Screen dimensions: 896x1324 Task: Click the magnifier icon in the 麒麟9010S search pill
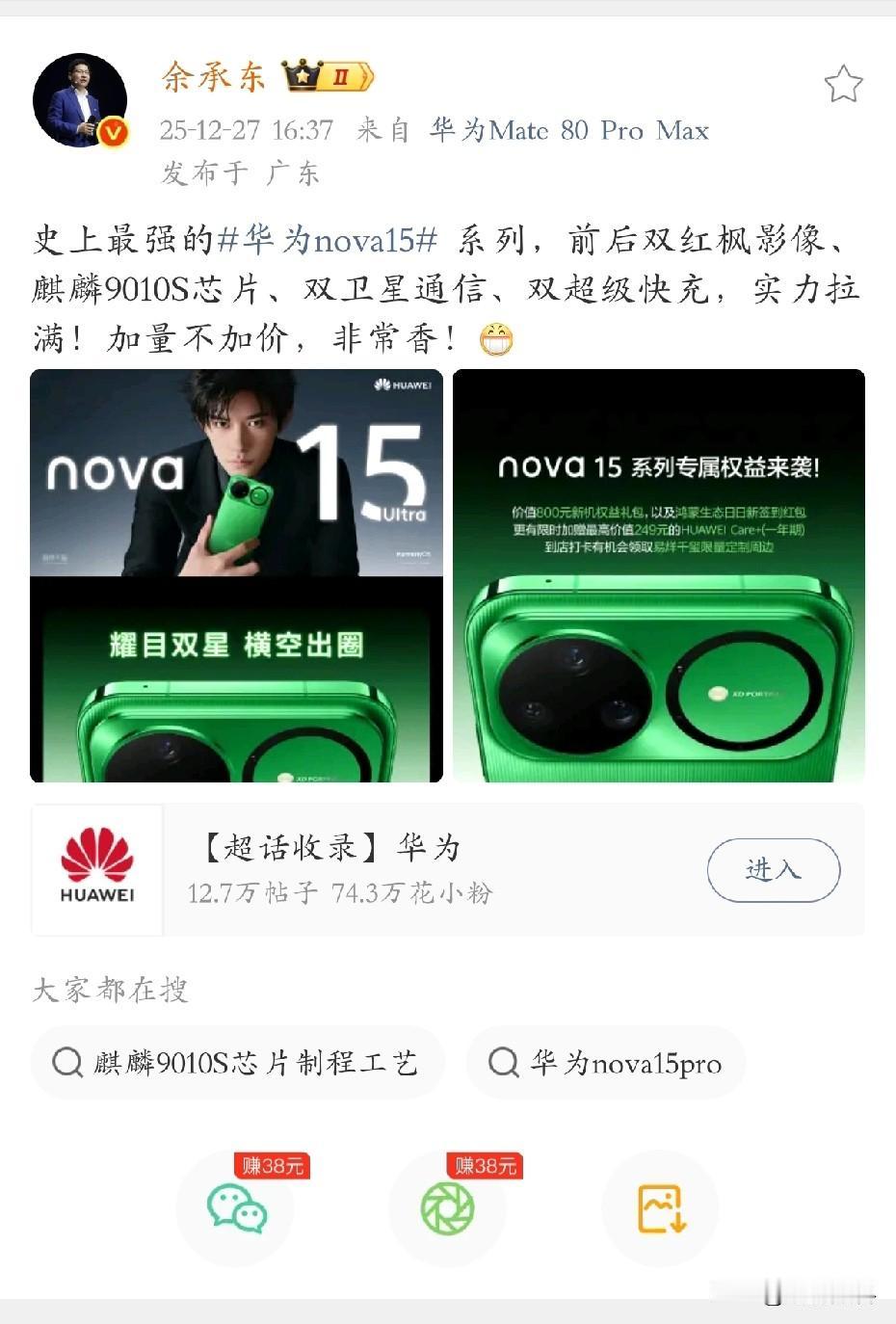click(x=66, y=1063)
